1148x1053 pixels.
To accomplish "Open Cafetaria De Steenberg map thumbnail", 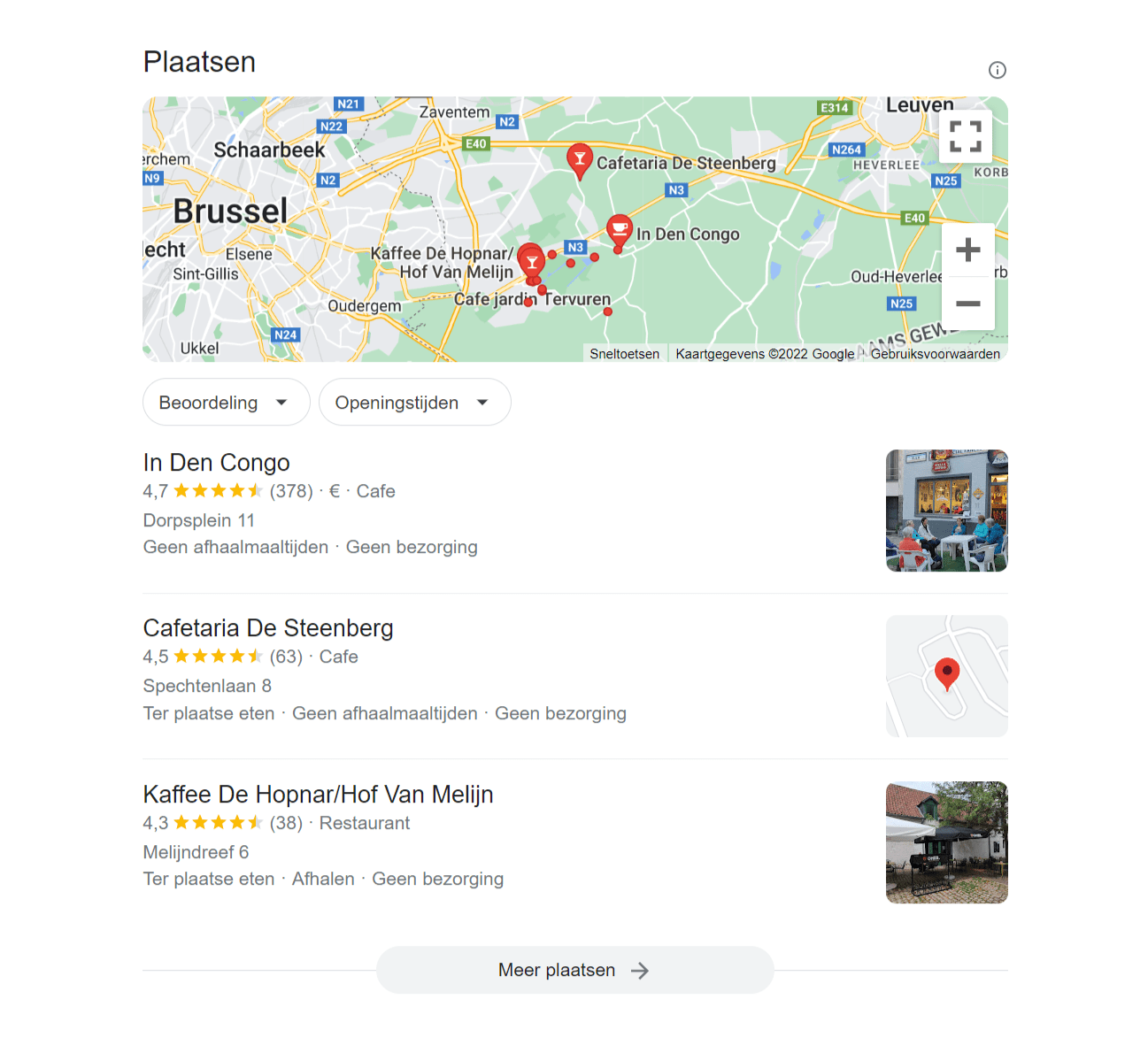I will [x=946, y=676].
